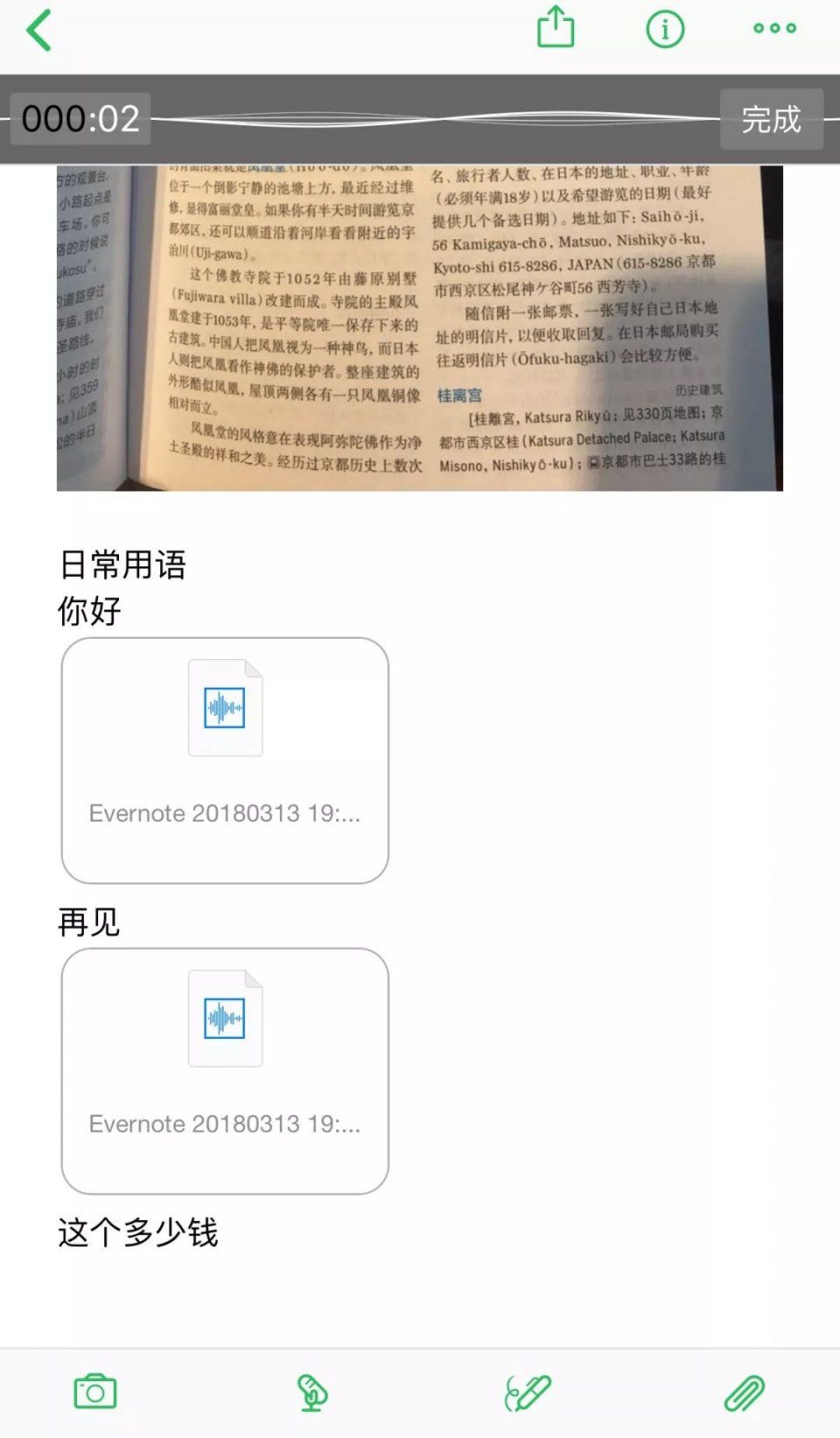Tap the microphone icon in the toolbar
Screen dimensions: 840x1438
pyautogui.click(x=311, y=1392)
